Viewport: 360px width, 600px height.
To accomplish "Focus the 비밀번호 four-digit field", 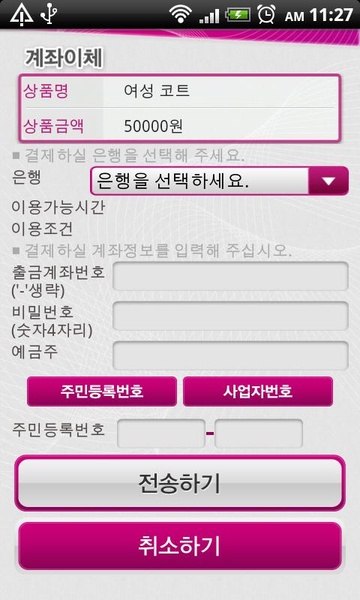I will [230, 316].
